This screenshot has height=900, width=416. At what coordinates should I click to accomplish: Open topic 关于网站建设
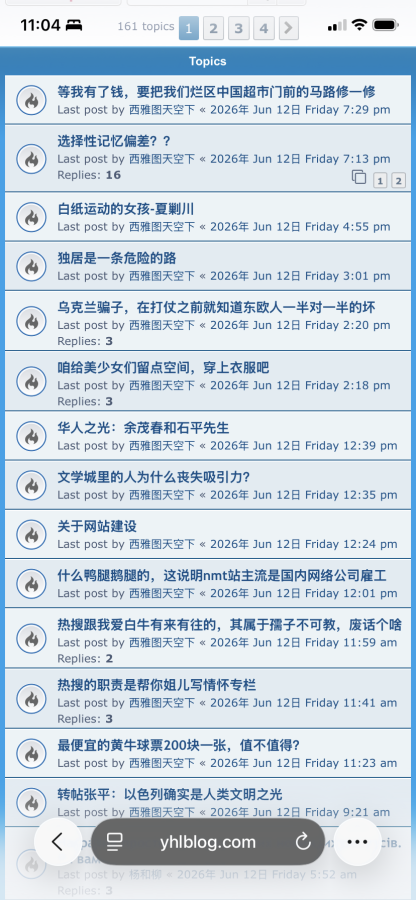(97, 526)
